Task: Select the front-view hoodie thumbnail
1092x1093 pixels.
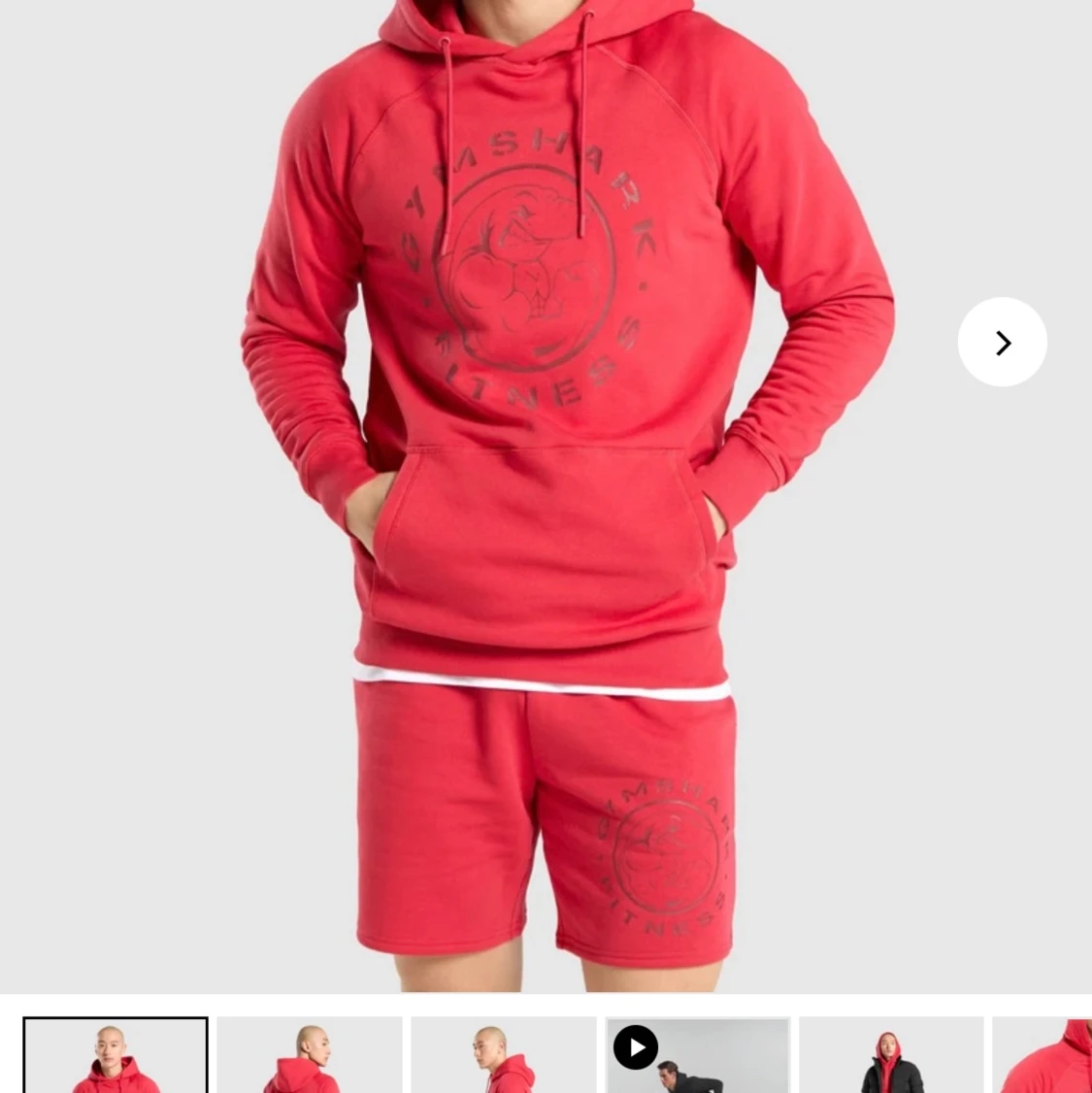Action: [x=116, y=1055]
